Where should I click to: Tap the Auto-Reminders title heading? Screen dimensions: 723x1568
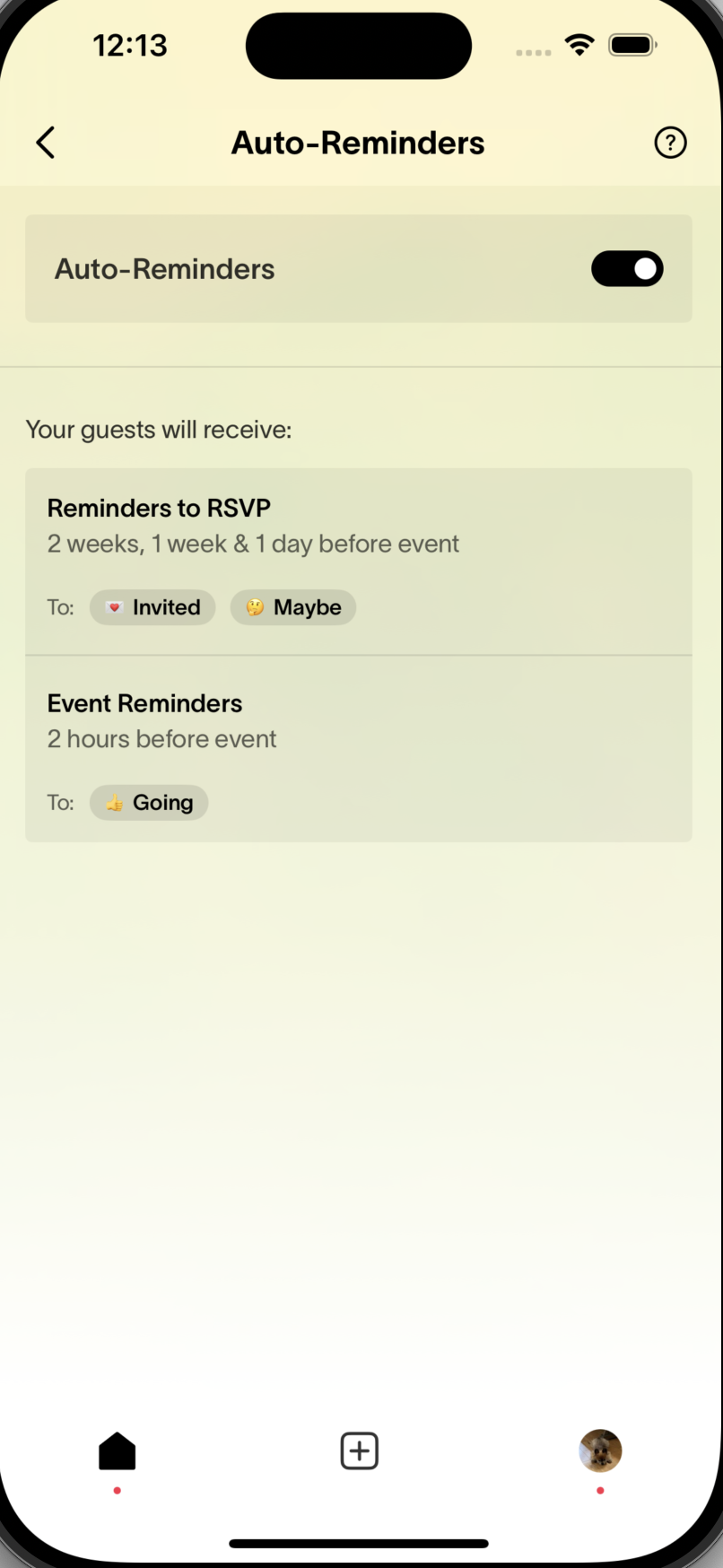358,142
